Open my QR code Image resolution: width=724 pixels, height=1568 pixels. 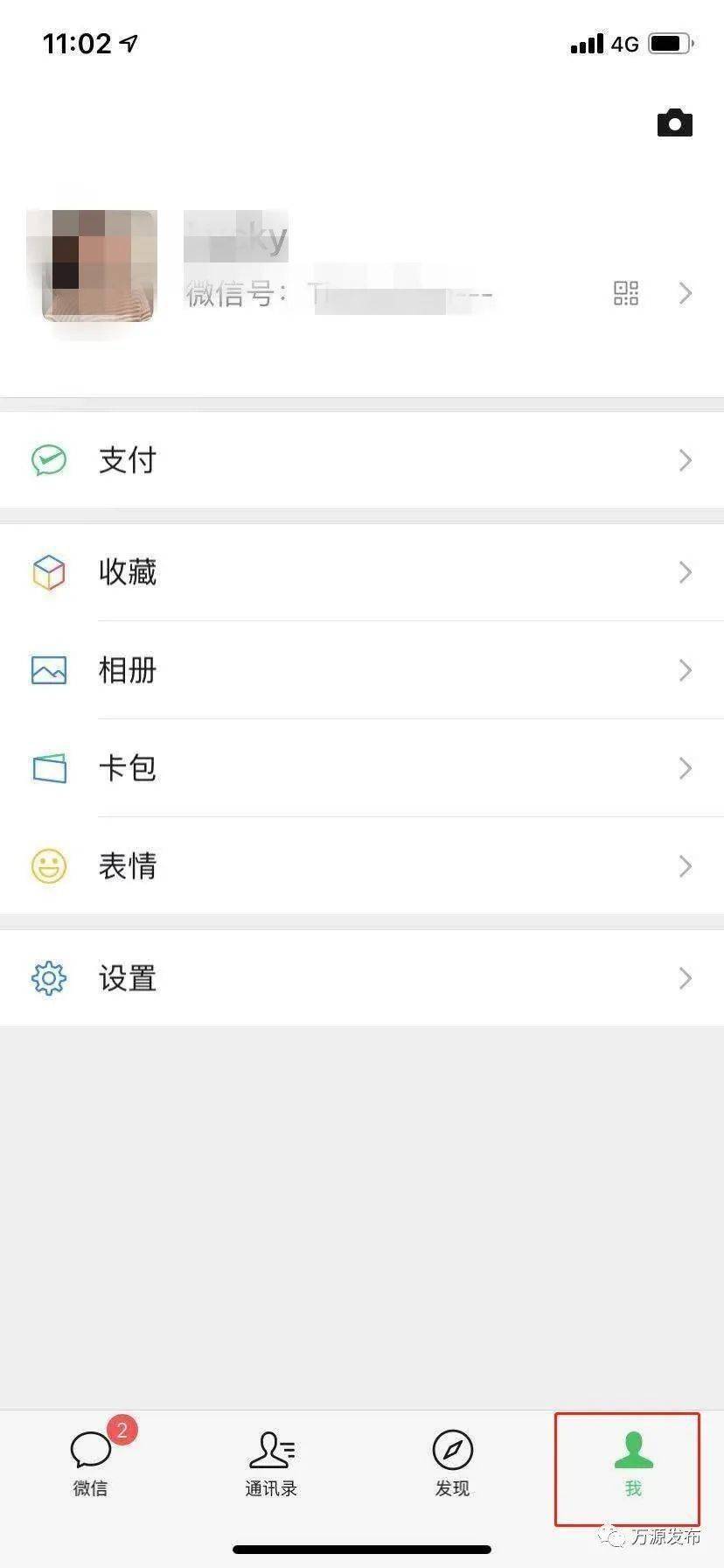click(x=626, y=293)
